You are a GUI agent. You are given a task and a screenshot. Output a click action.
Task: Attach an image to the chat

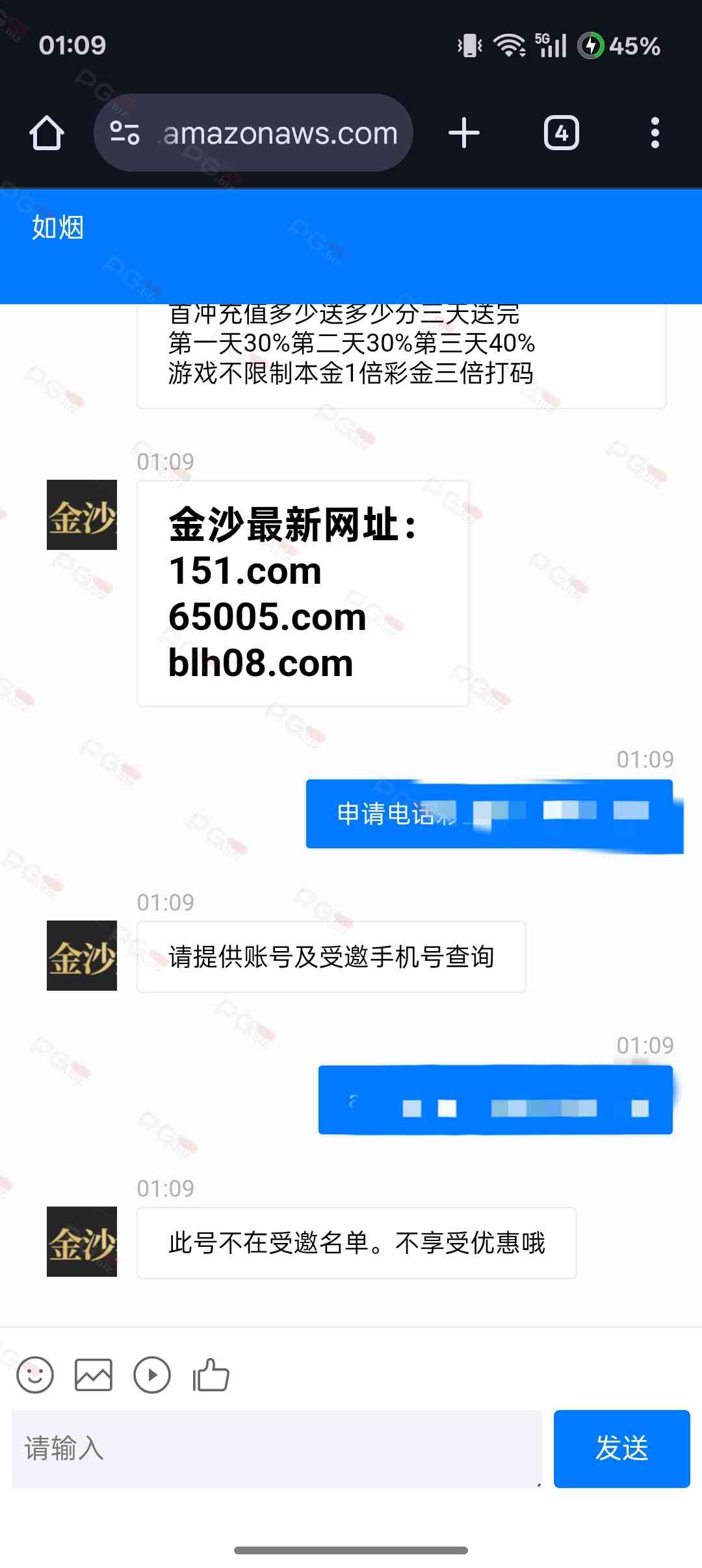click(x=94, y=1375)
